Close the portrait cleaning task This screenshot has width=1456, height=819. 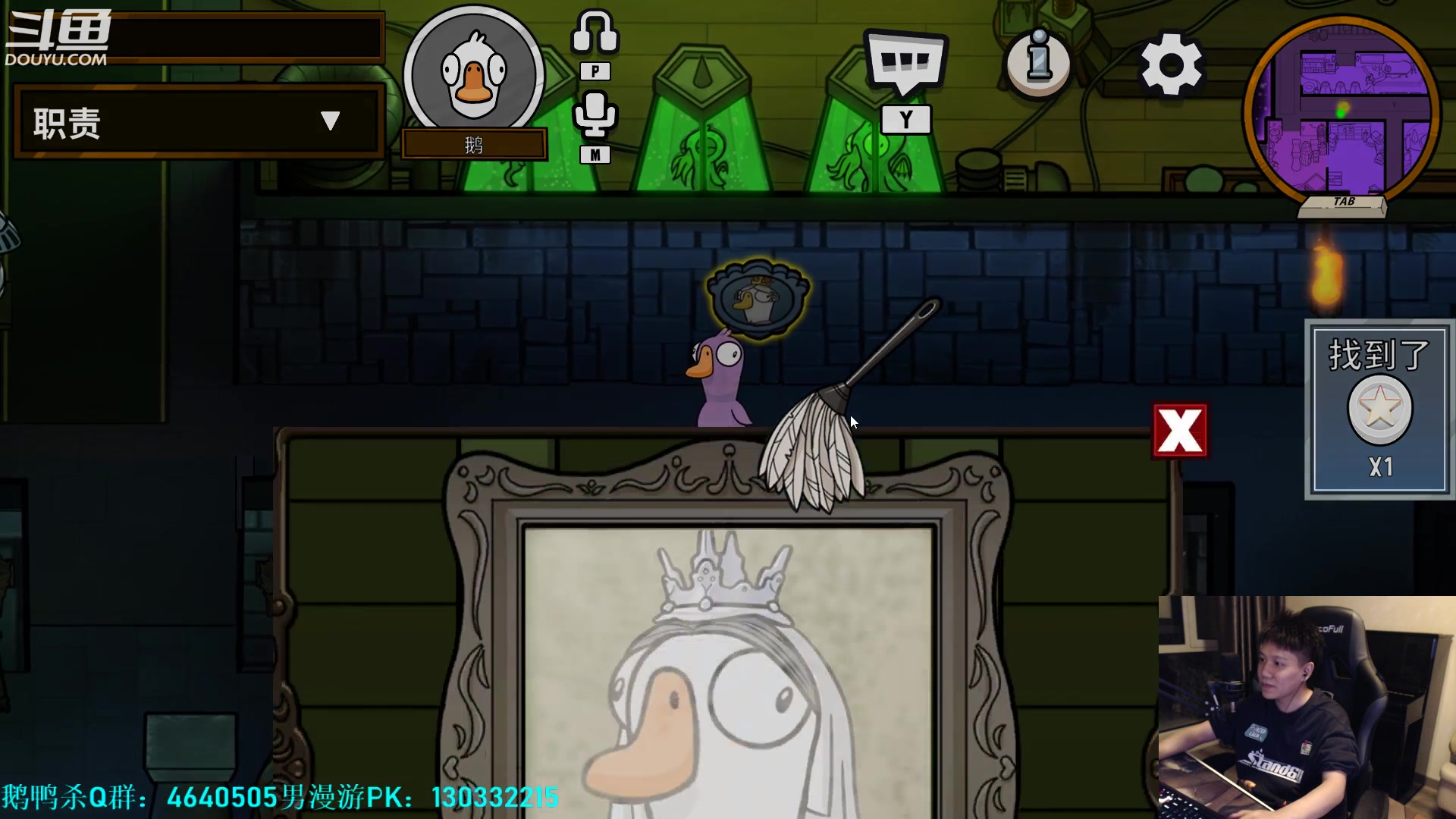coord(1180,431)
